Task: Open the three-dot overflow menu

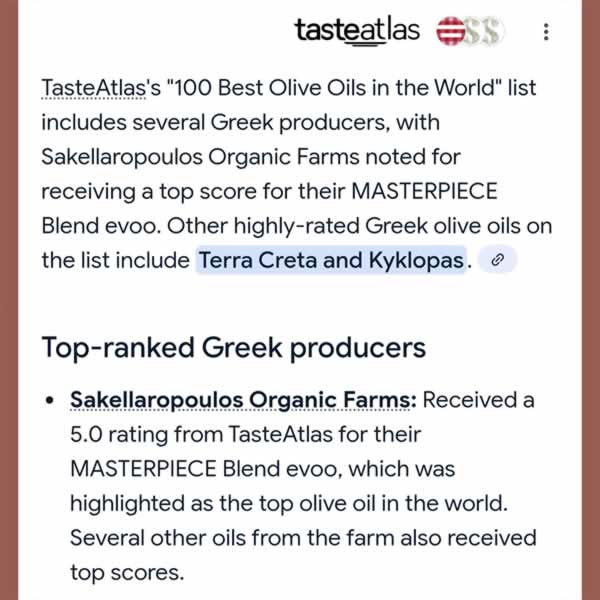Action: coord(546,32)
